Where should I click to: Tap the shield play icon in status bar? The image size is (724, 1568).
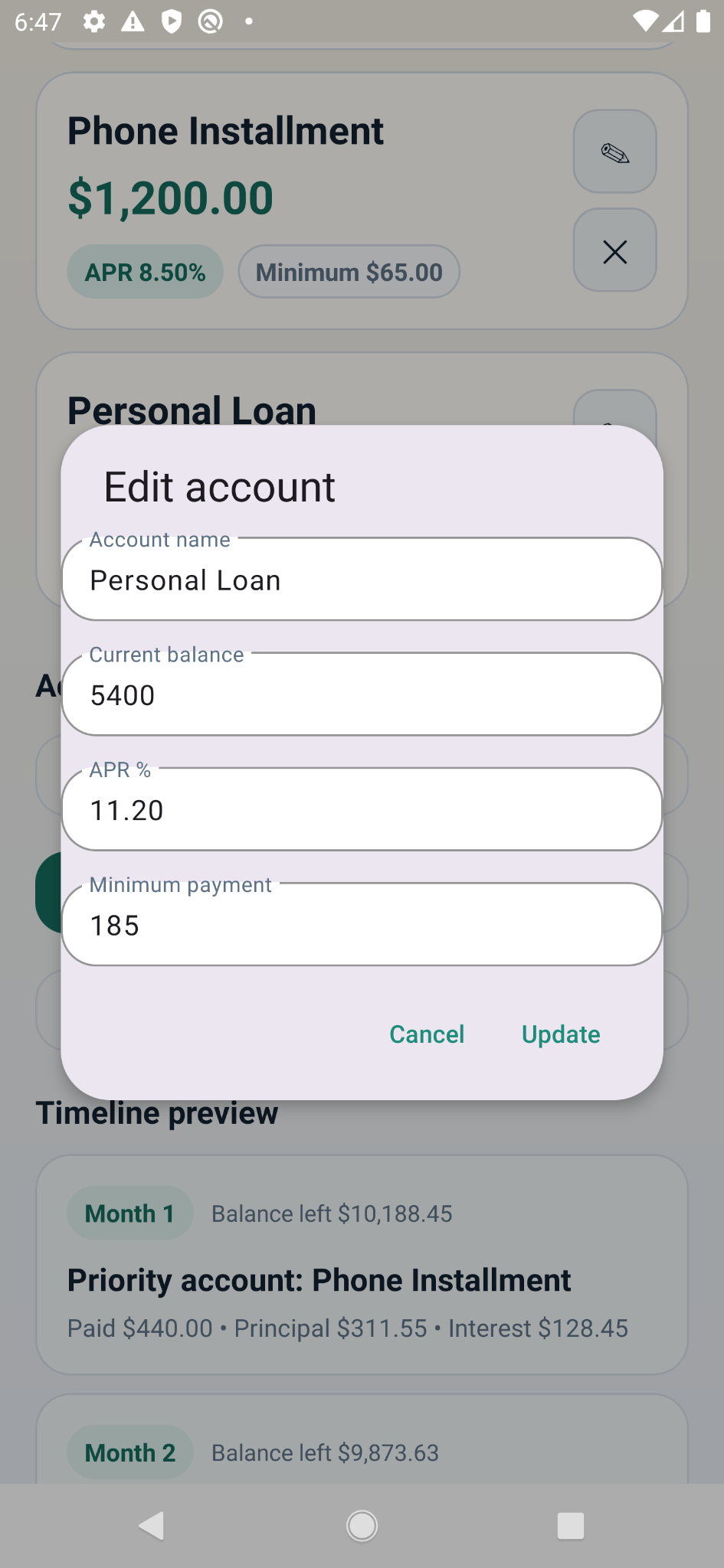(172, 21)
